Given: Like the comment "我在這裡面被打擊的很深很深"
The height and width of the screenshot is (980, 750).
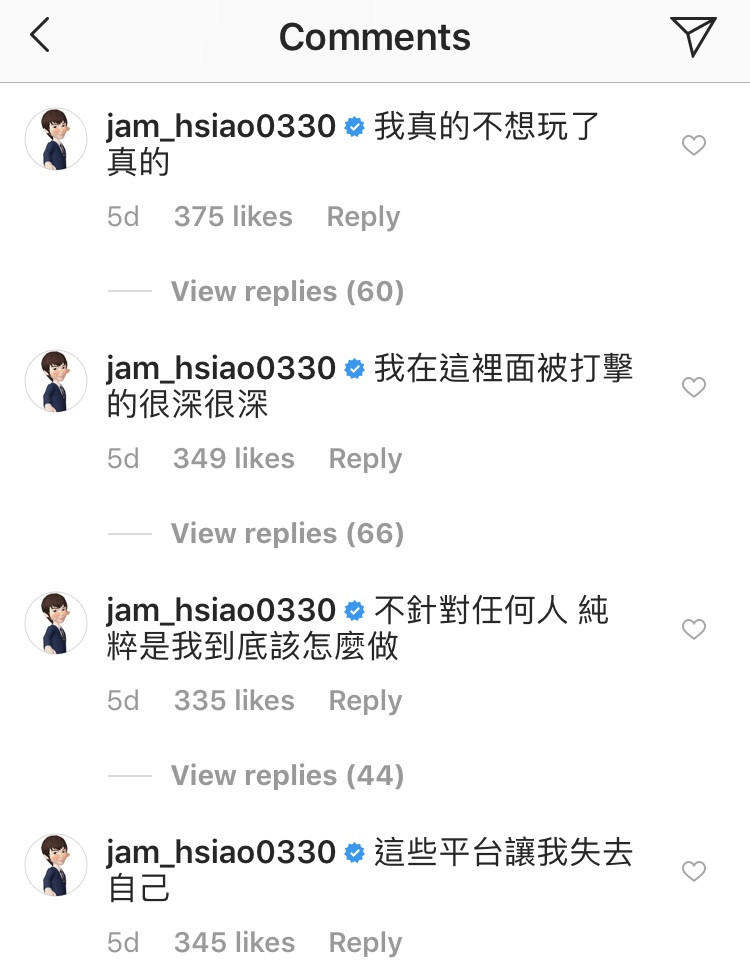Looking at the screenshot, I should pyautogui.click(x=693, y=388).
